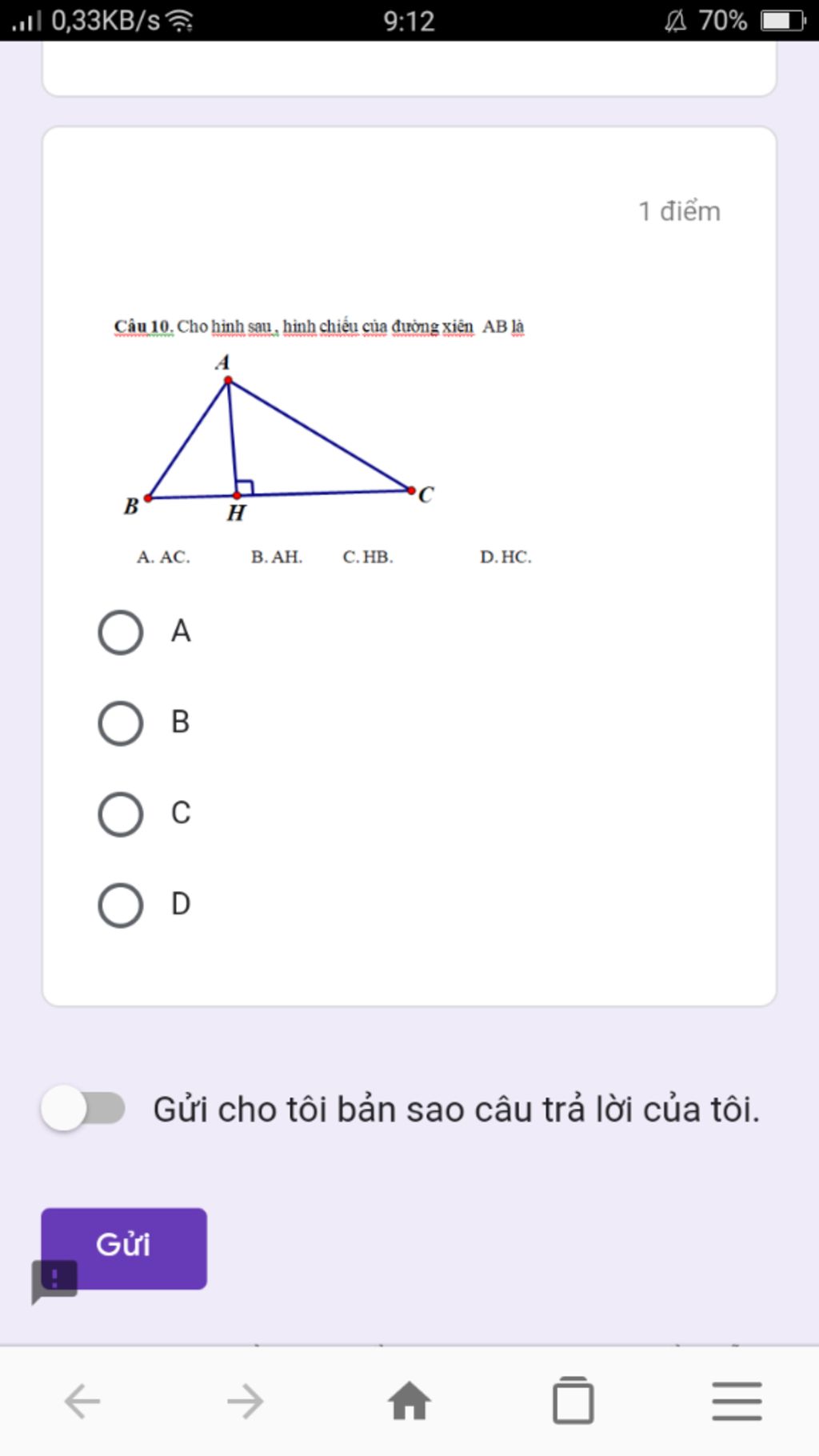This screenshot has height=1456, width=819.
Task: Choose radio option C
Action: [x=121, y=814]
